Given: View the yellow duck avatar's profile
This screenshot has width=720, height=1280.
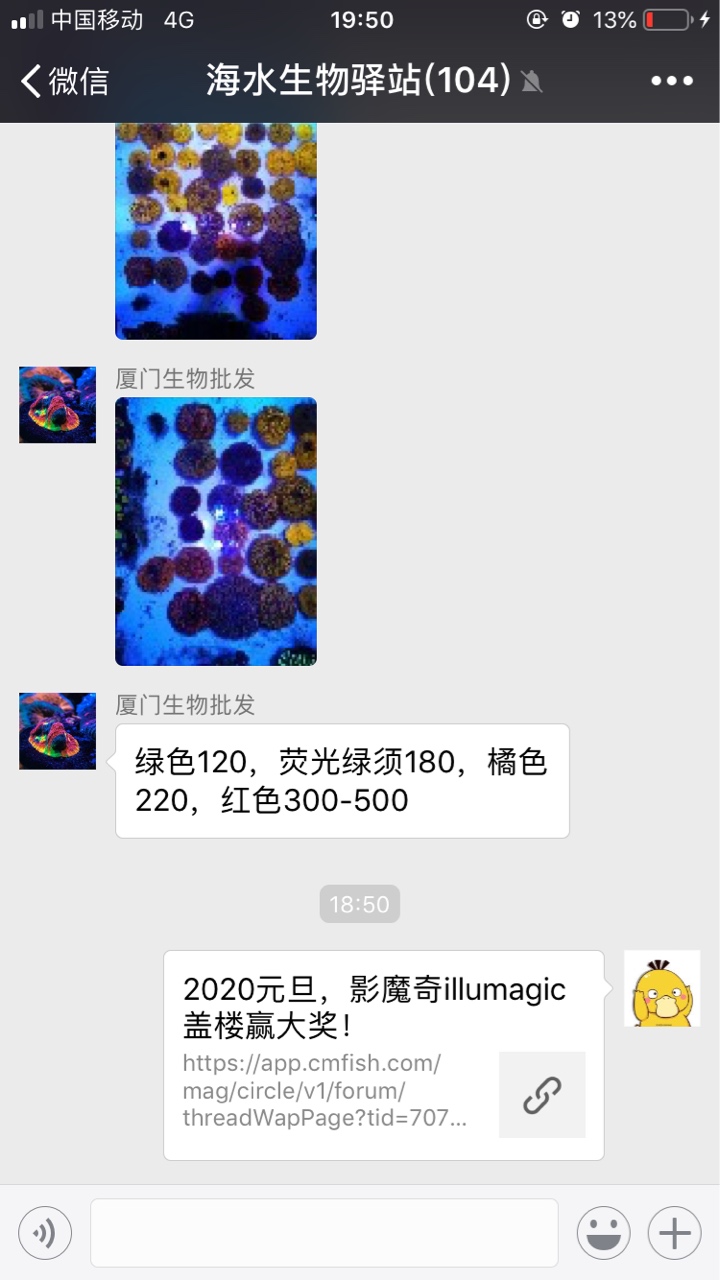Looking at the screenshot, I should (662, 988).
